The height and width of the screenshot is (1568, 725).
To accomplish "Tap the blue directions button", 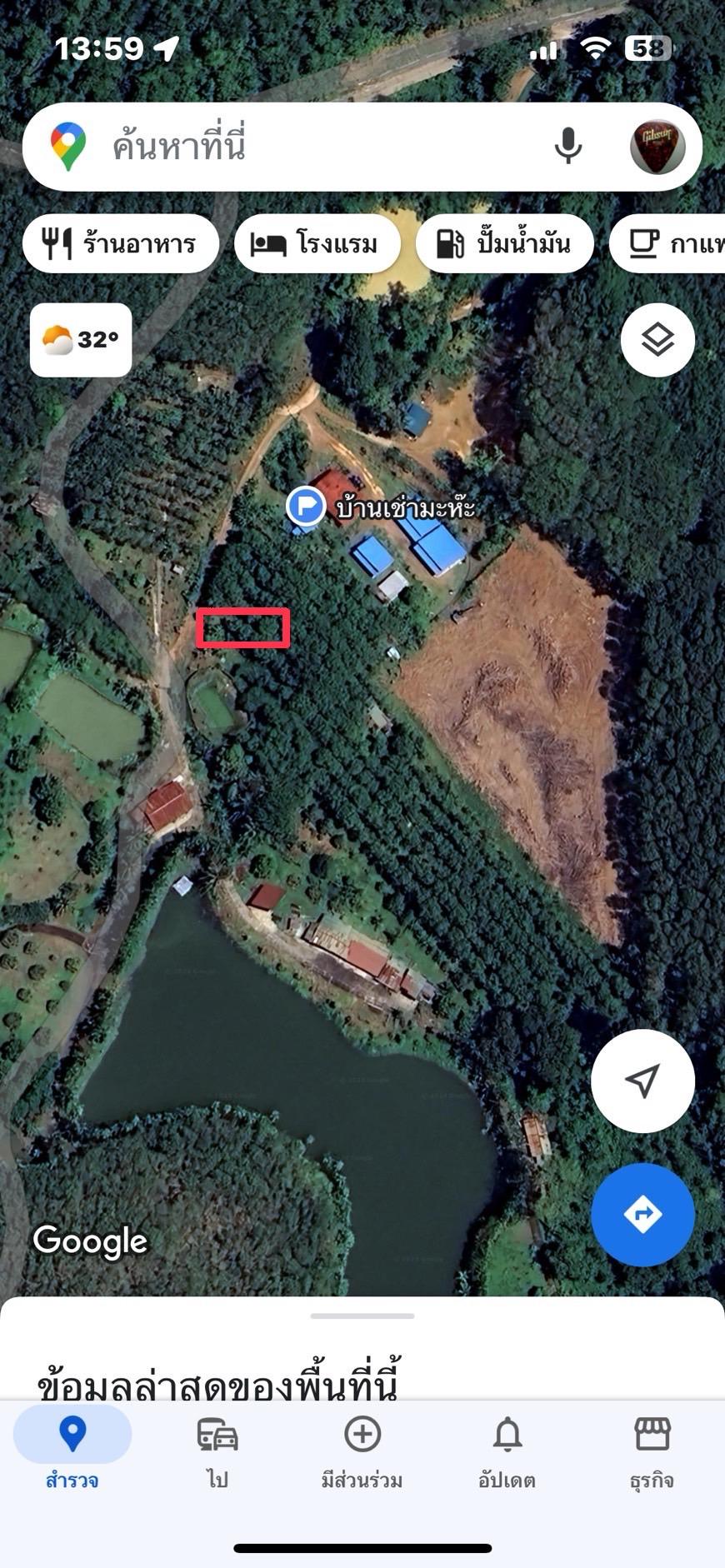I will (642, 1215).
